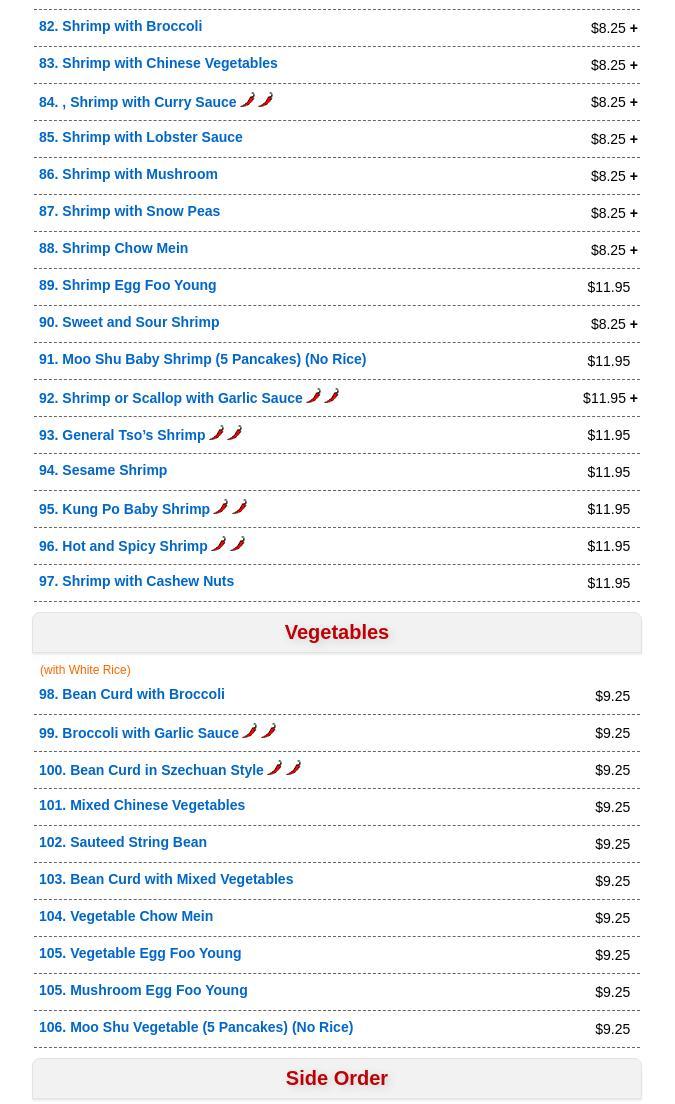Collapse the Vegetables section header
Viewport: 675px width, 1104px height.
click(x=336, y=632)
